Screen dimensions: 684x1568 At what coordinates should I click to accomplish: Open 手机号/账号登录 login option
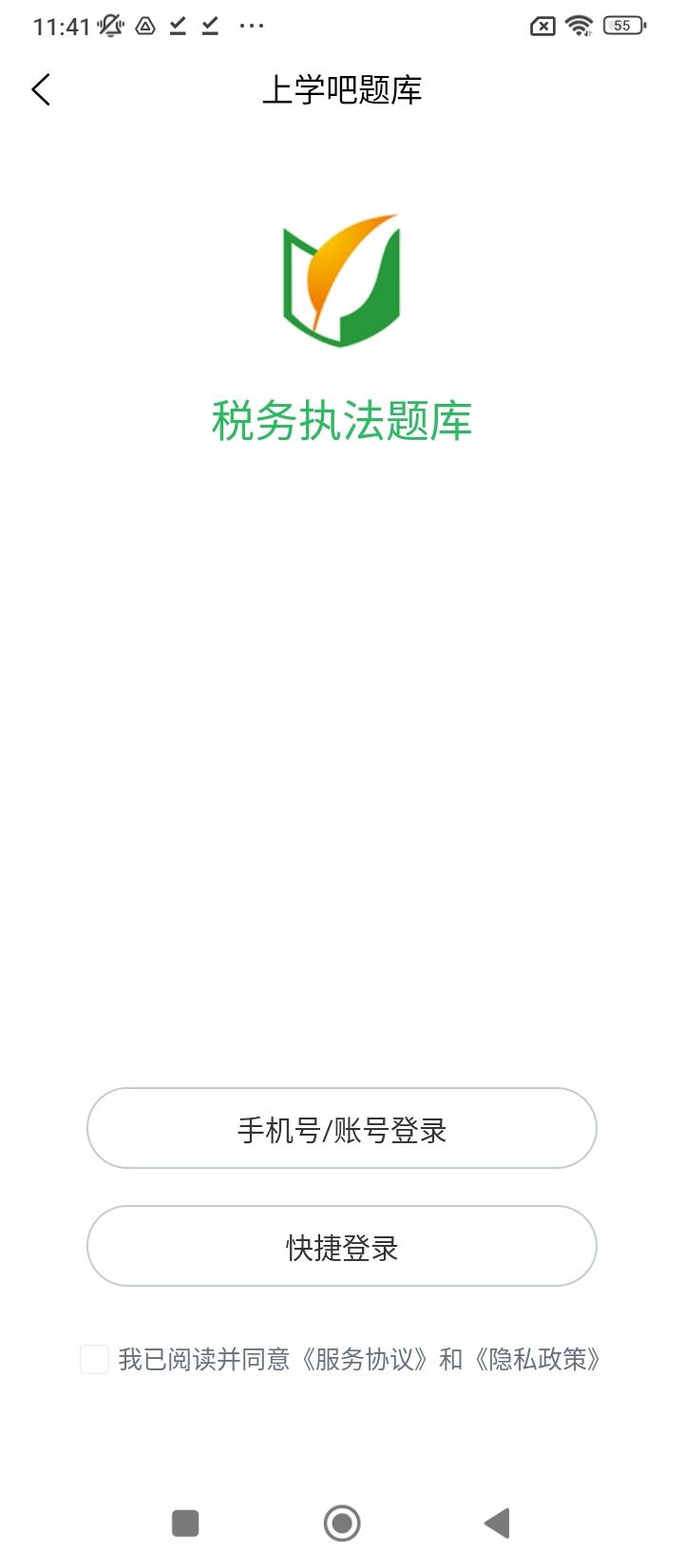pyautogui.click(x=342, y=1128)
